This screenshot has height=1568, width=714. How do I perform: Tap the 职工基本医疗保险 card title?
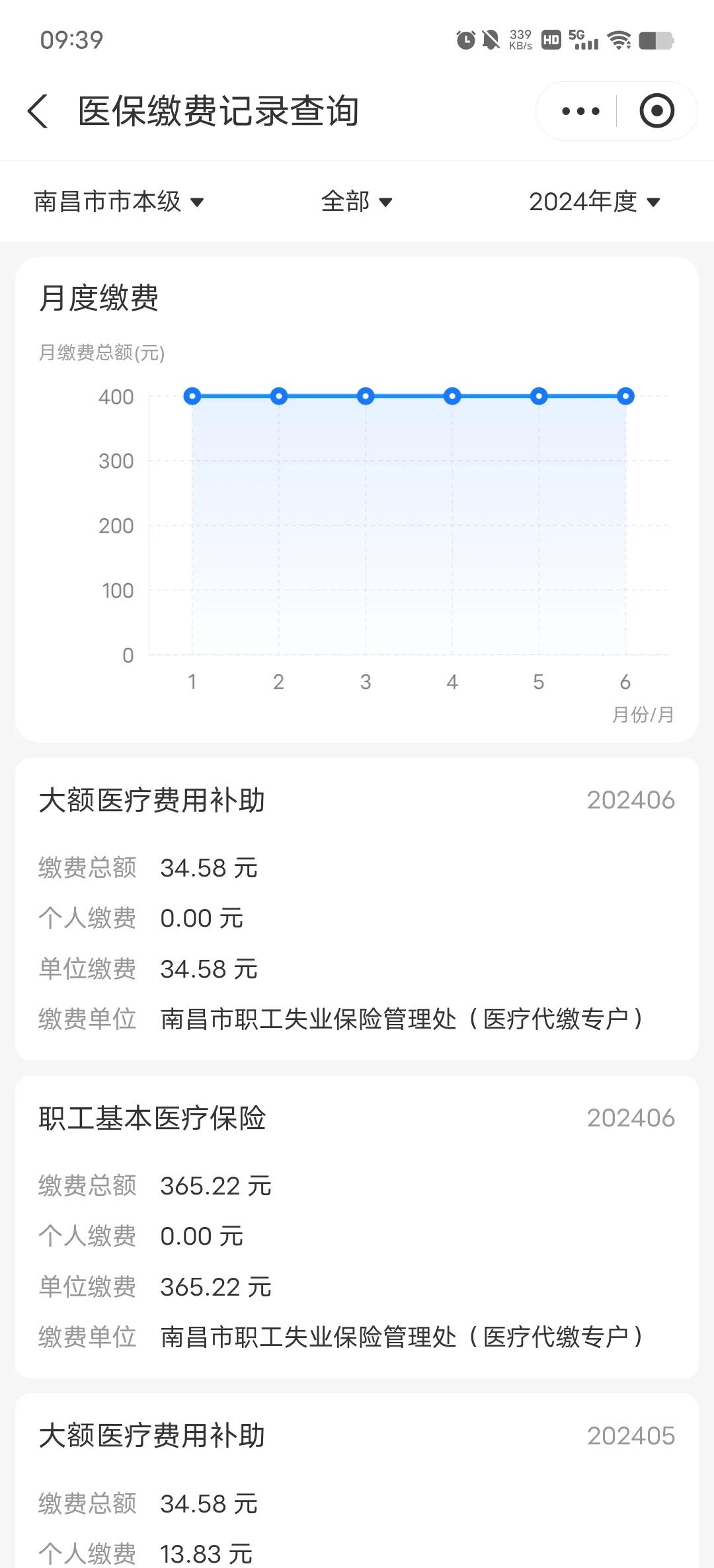coord(153,1118)
